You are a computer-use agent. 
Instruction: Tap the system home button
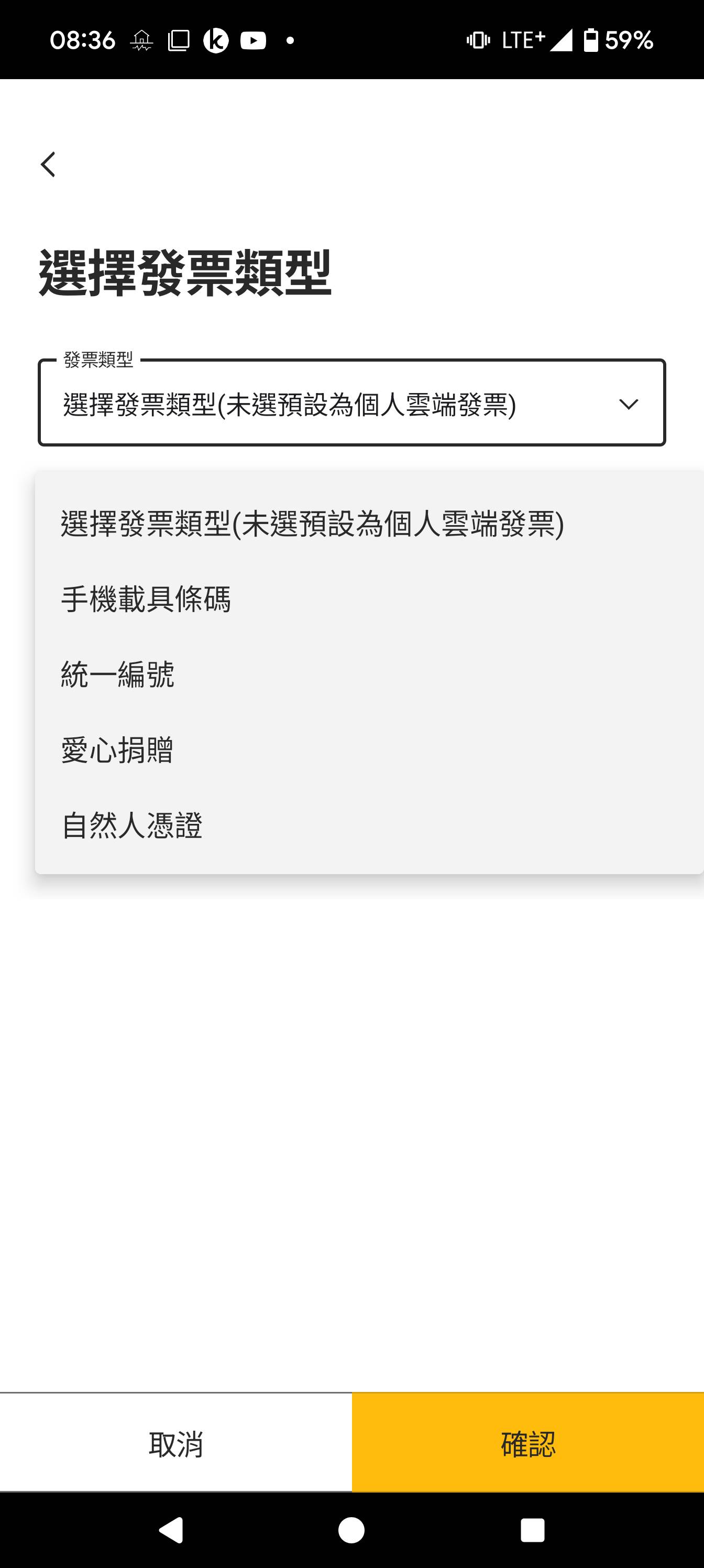(351, 1530)
